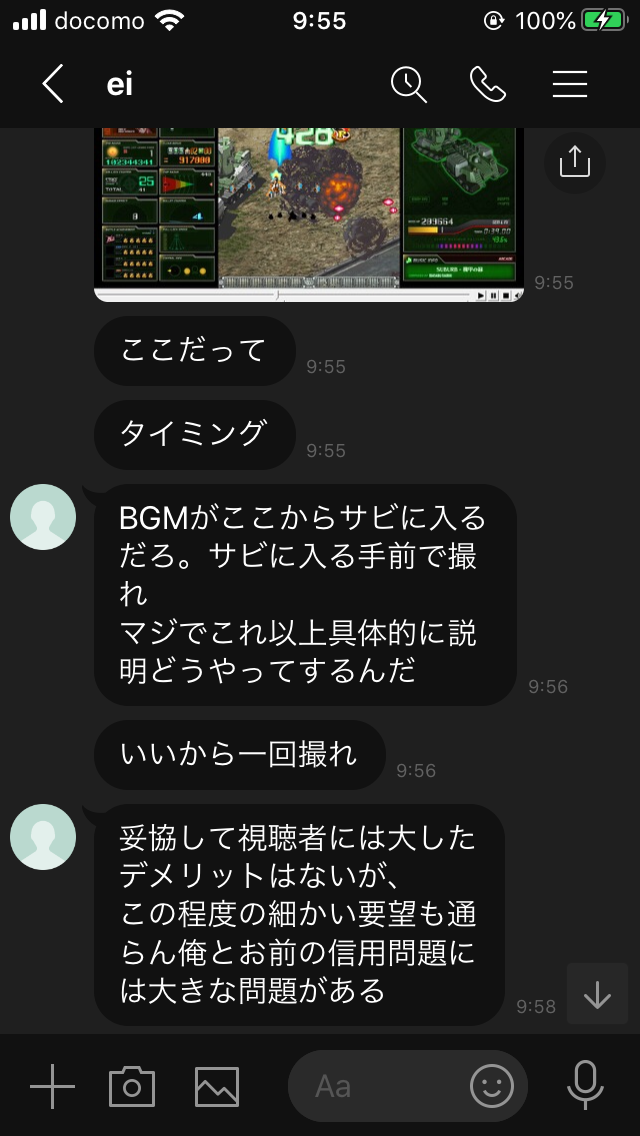
Task: Open the camera to take a photo
Action: [132, 1086]
